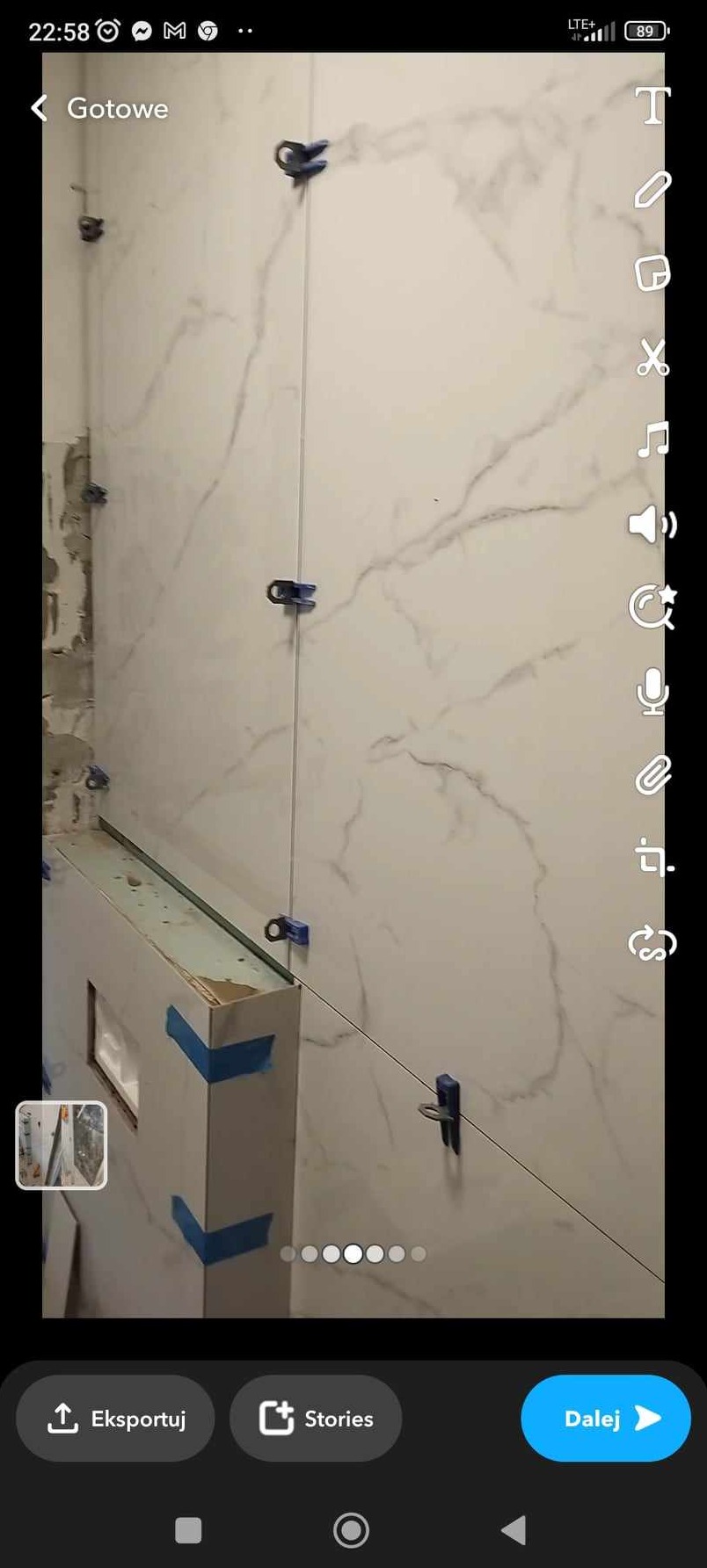Change the loop playback setting

pyautogui.click(x=652, y=943)
